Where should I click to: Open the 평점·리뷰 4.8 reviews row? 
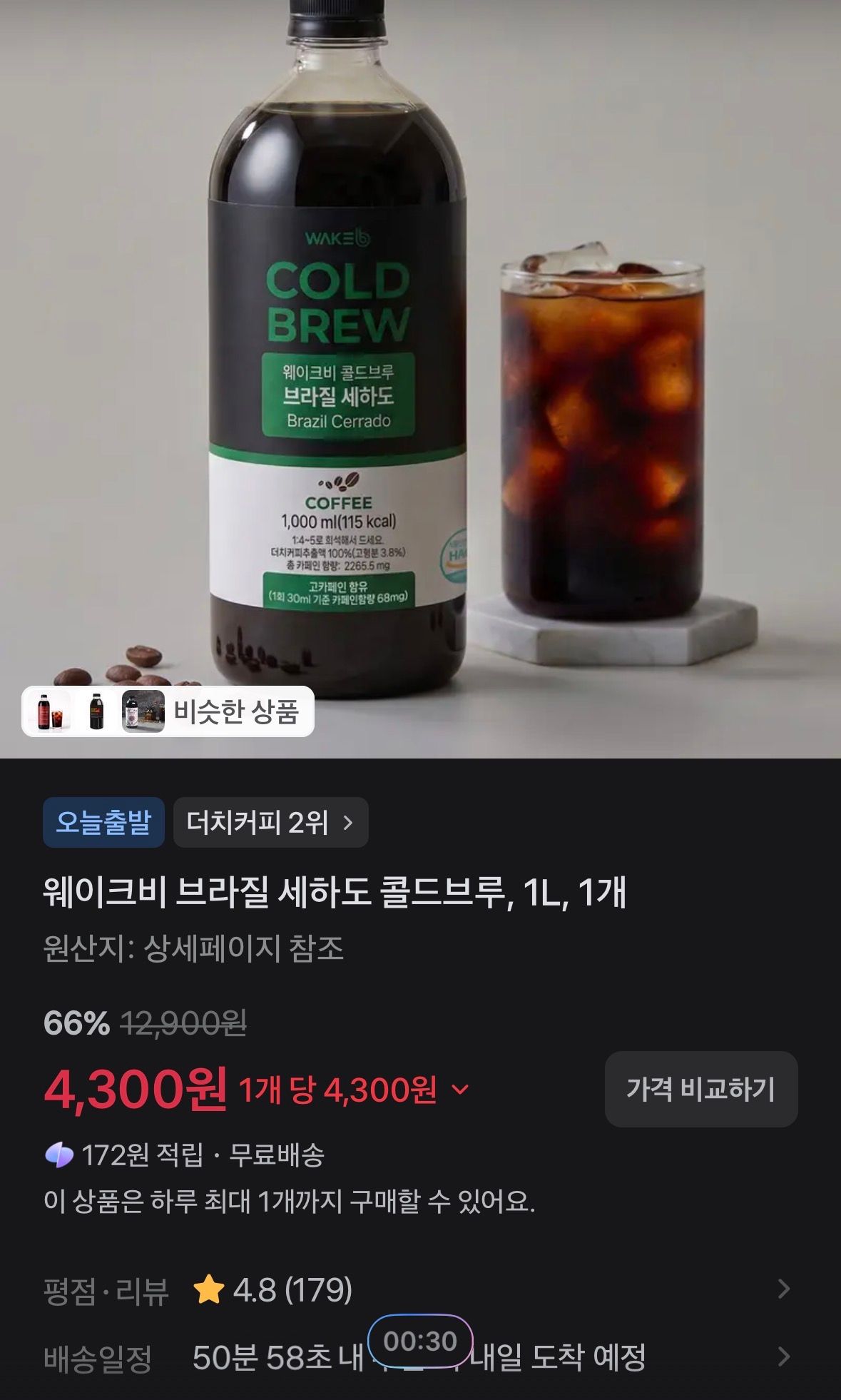[x=420, y=1289]
